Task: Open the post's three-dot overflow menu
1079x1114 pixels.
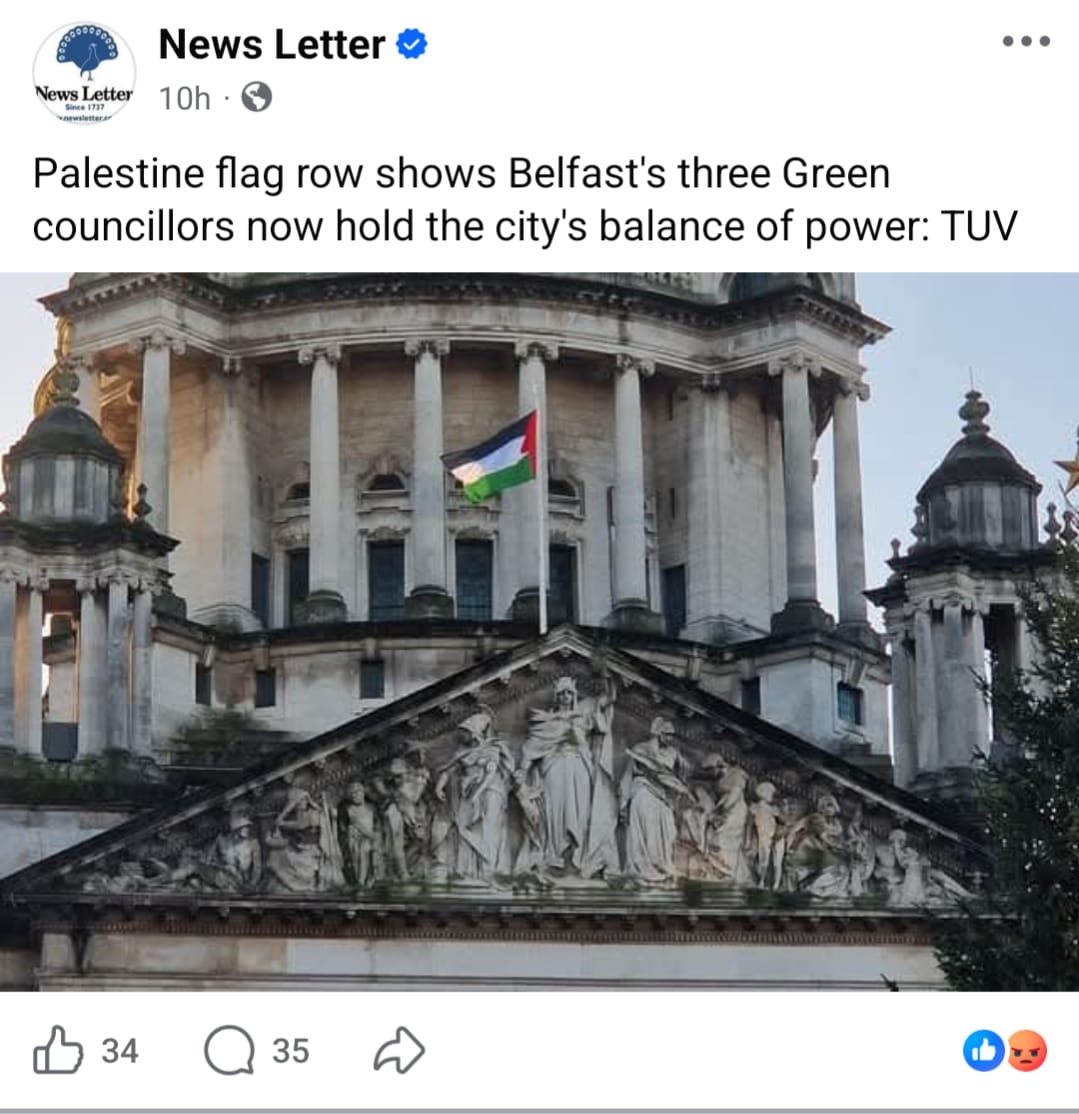Action: (1026, 42)
